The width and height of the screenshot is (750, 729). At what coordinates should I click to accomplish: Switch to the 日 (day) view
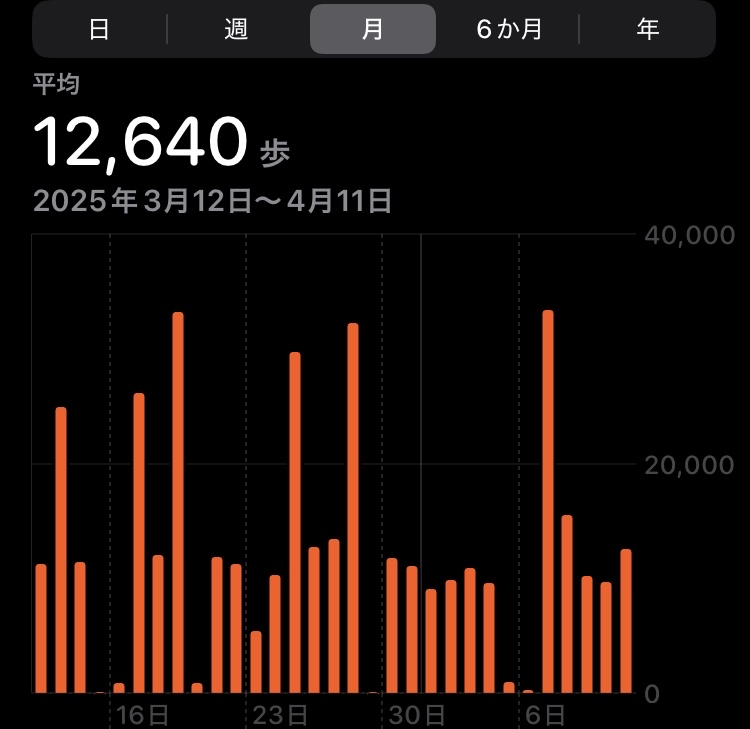99,29
